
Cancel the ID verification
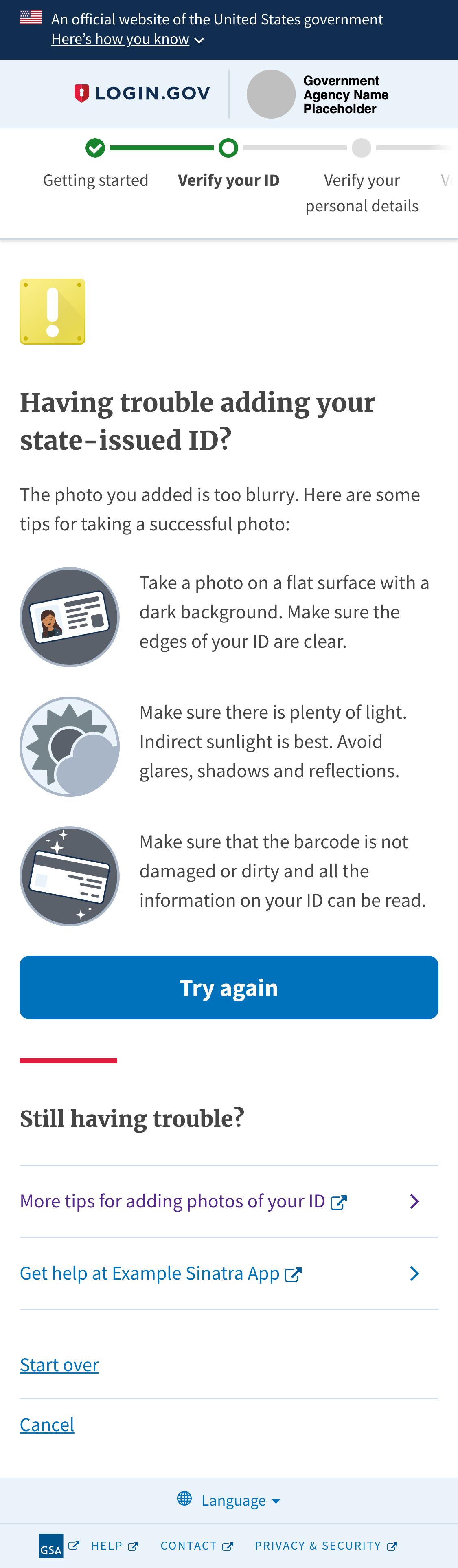pyautogui.click(x=47, y=1424)
